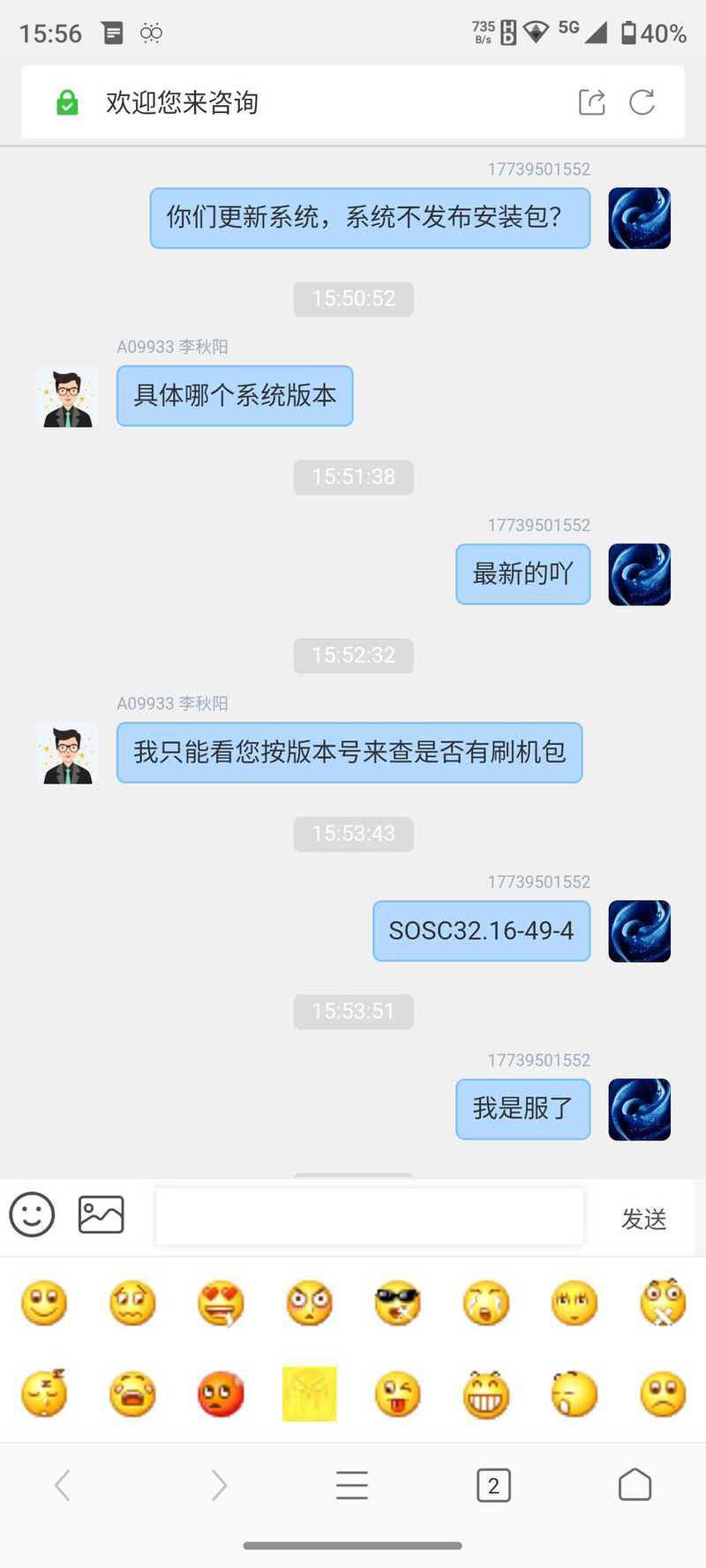The image size is (706, 1568).
Task: Open the emoji picker smiley icon
Action: point(32,1215)
